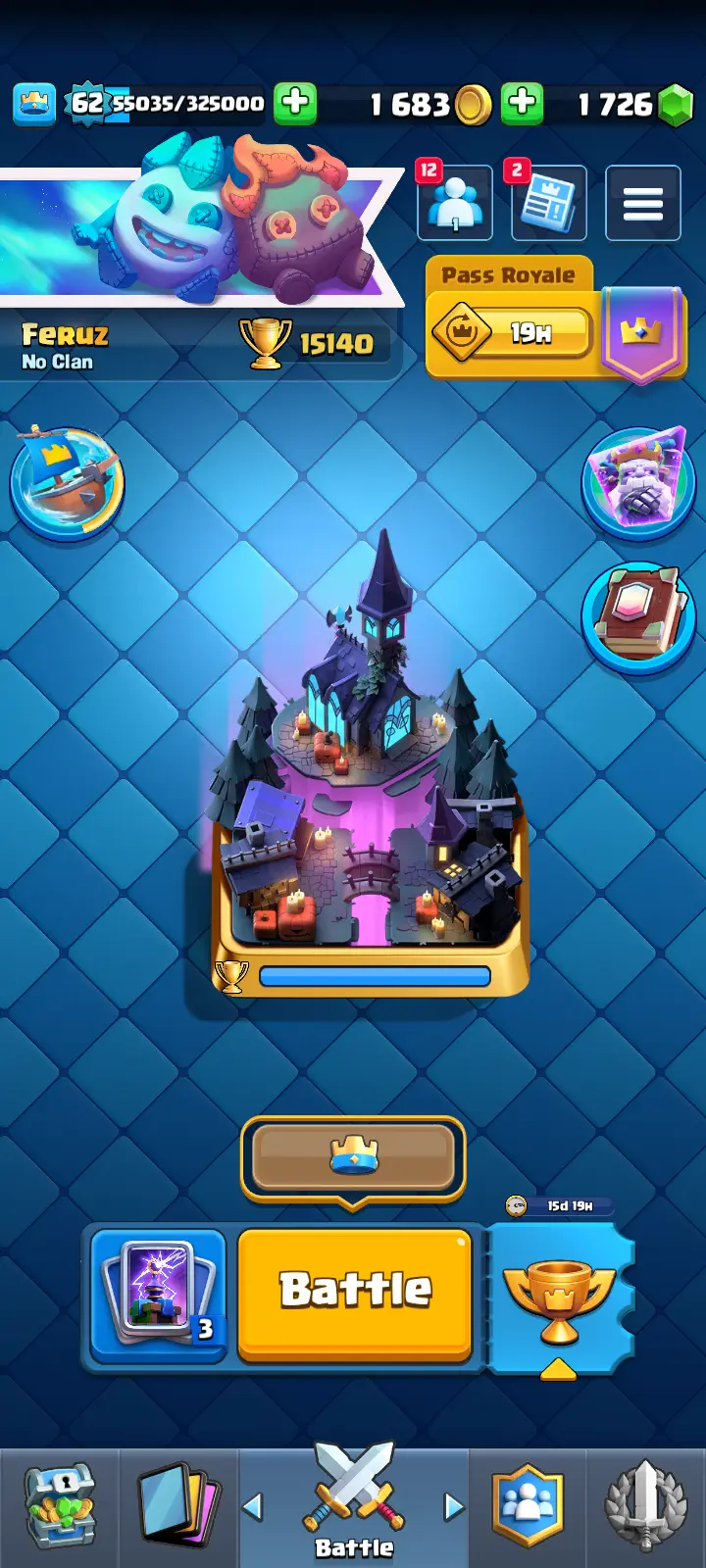Open the king card offer icon
This screenshot has height=1568, width=706.
pos(638,481)
